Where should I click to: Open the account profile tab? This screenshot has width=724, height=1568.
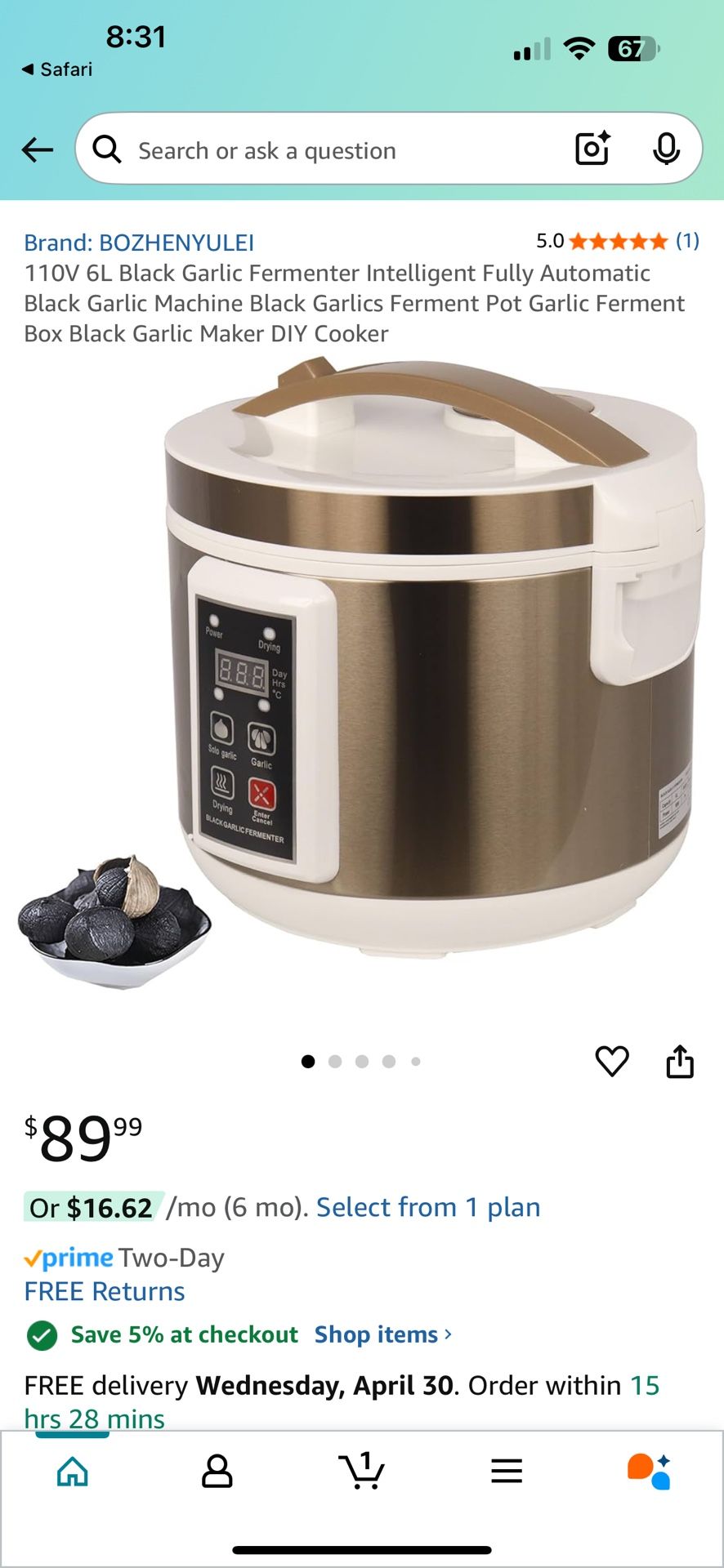(x=217, y=1471)
